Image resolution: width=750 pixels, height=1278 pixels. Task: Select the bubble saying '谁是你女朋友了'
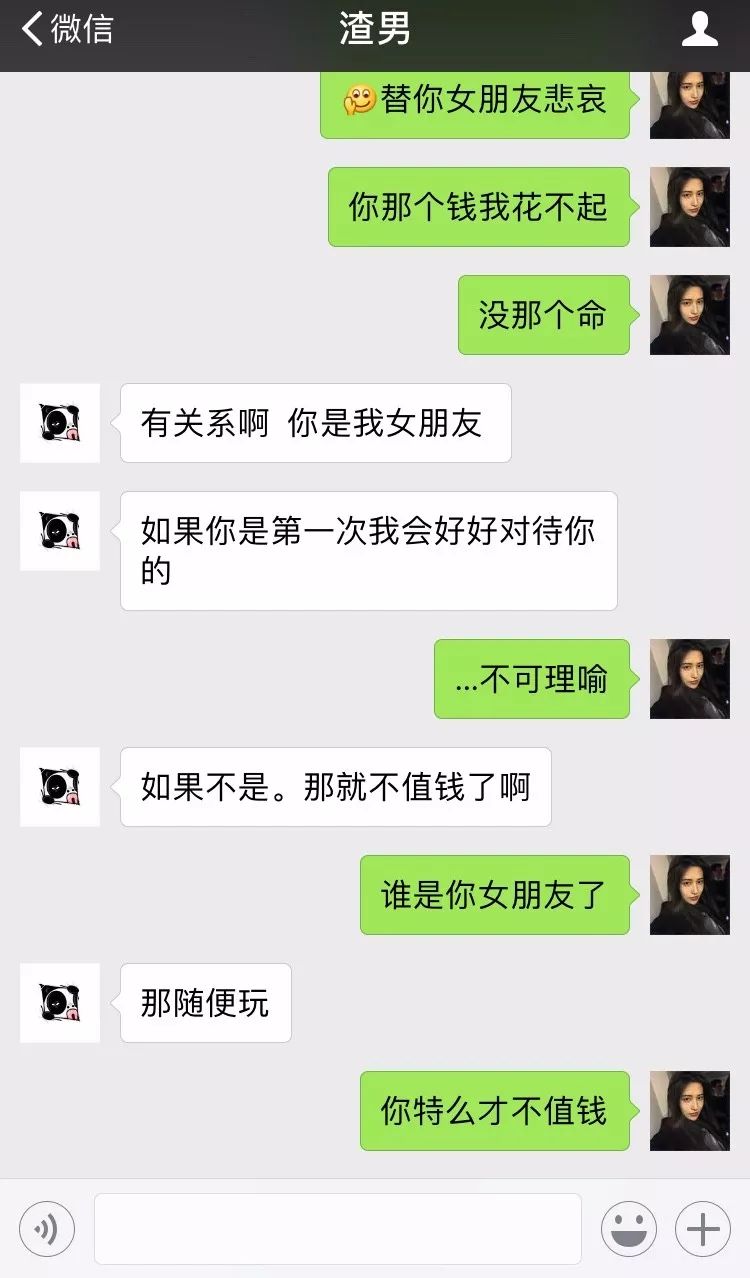click(495, 895)
